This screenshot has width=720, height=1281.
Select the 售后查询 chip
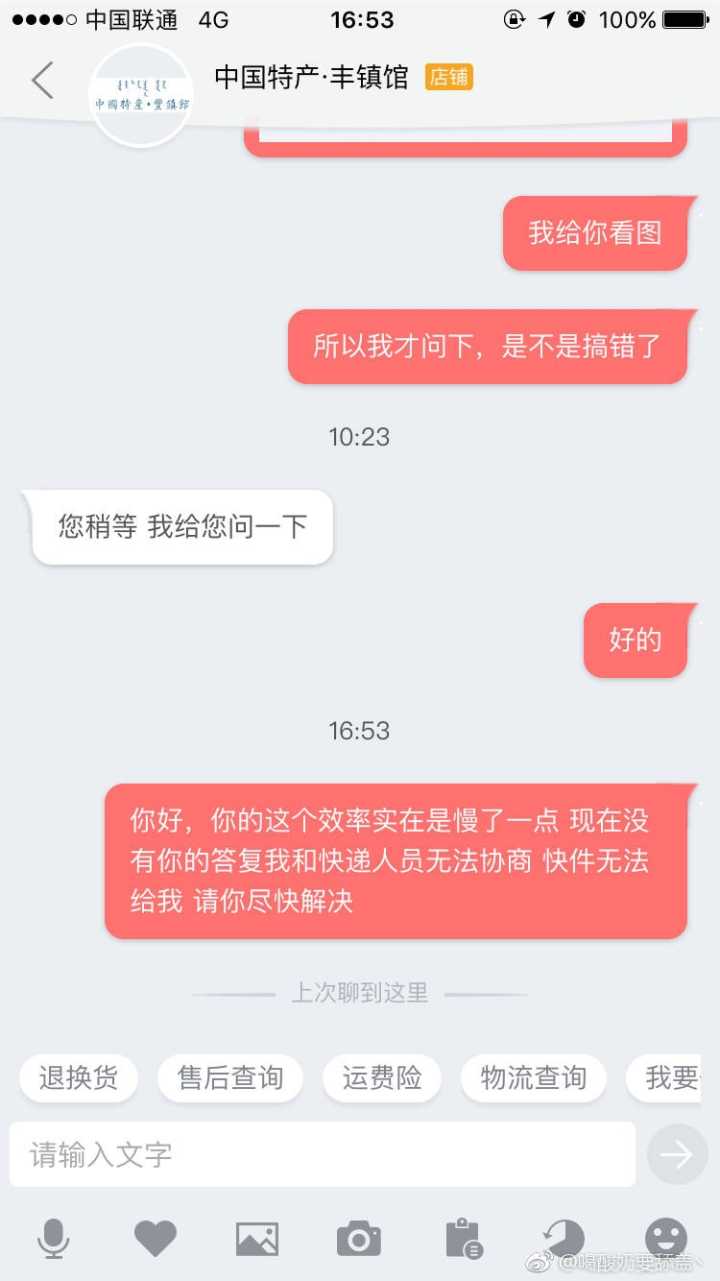tap(230, 1078)
